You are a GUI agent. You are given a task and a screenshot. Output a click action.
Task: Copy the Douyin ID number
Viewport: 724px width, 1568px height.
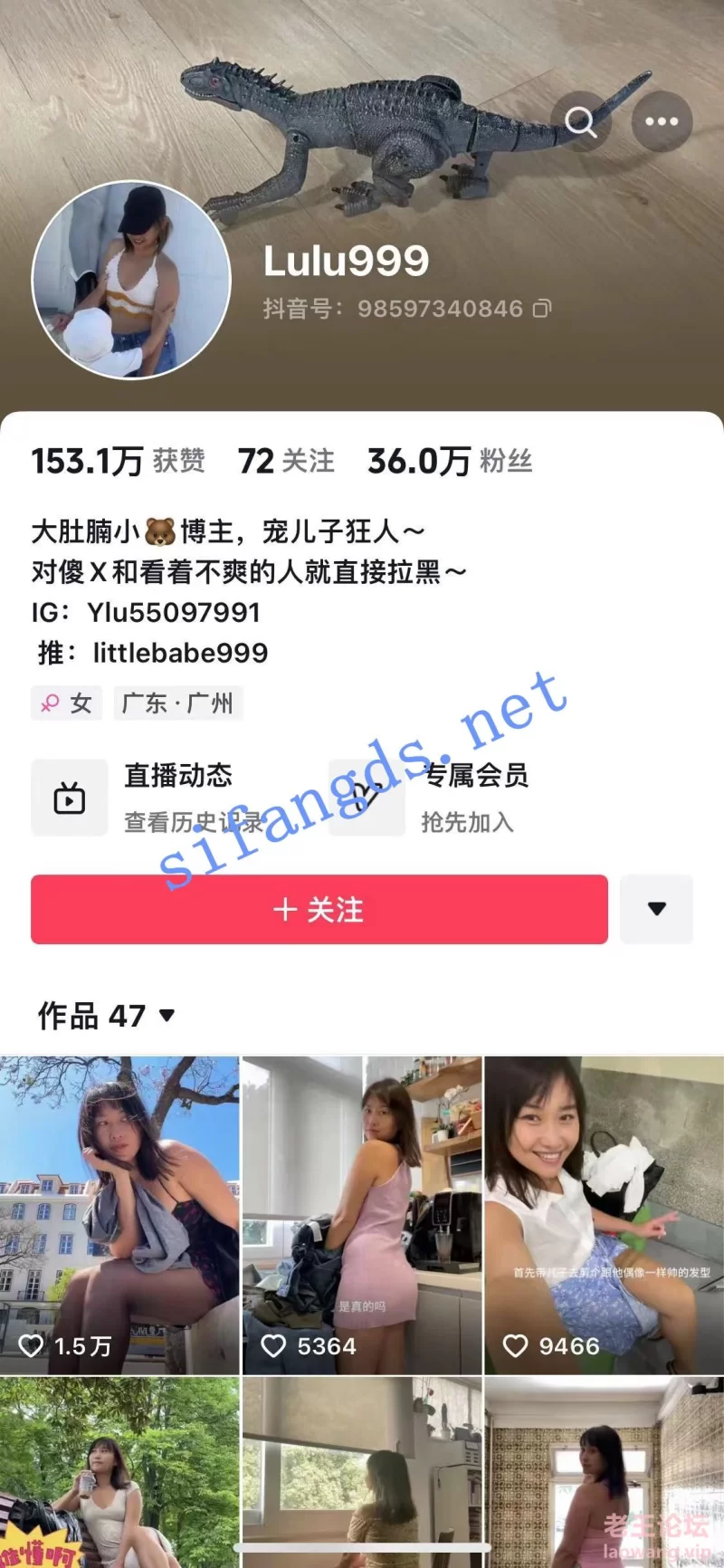point(542,309)
